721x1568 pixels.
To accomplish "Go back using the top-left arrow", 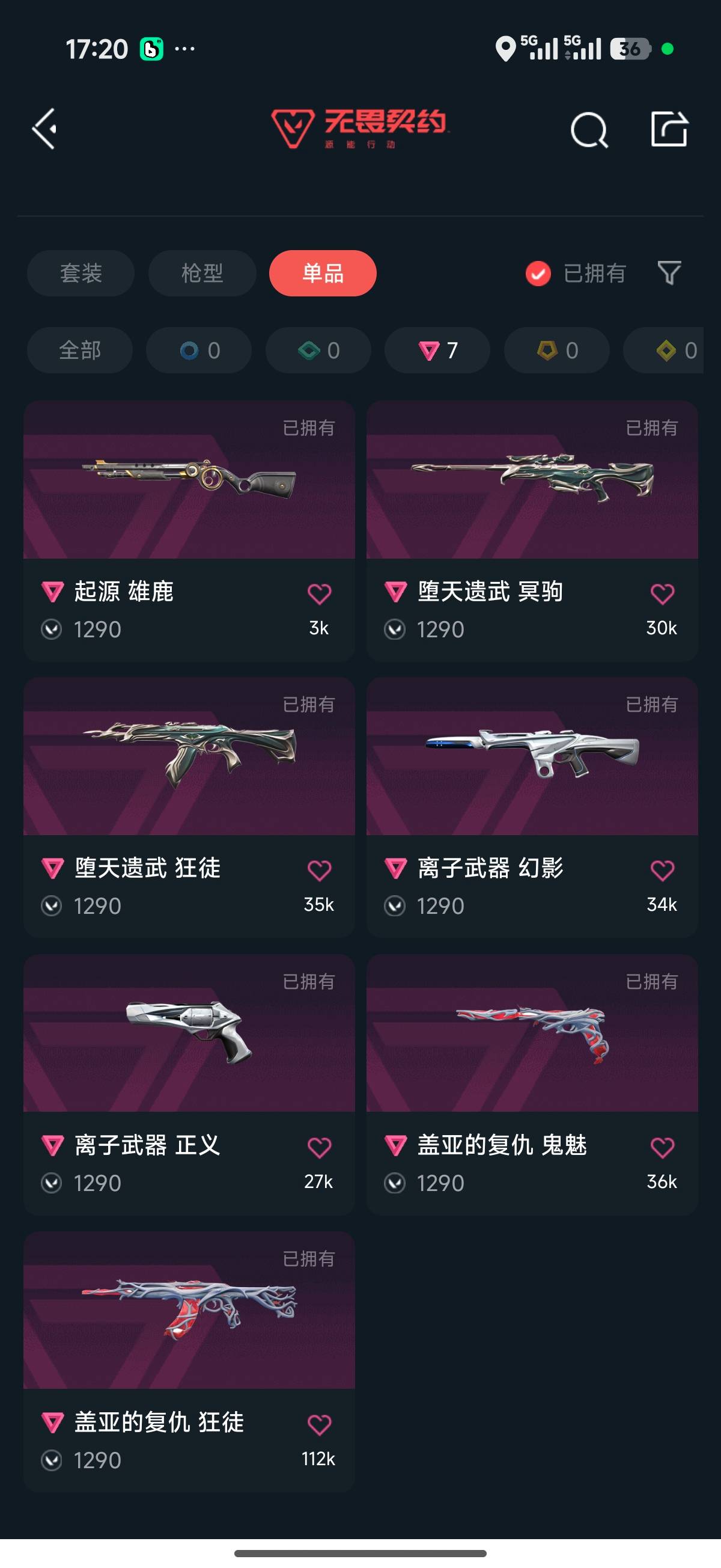I will click(45, 129).
